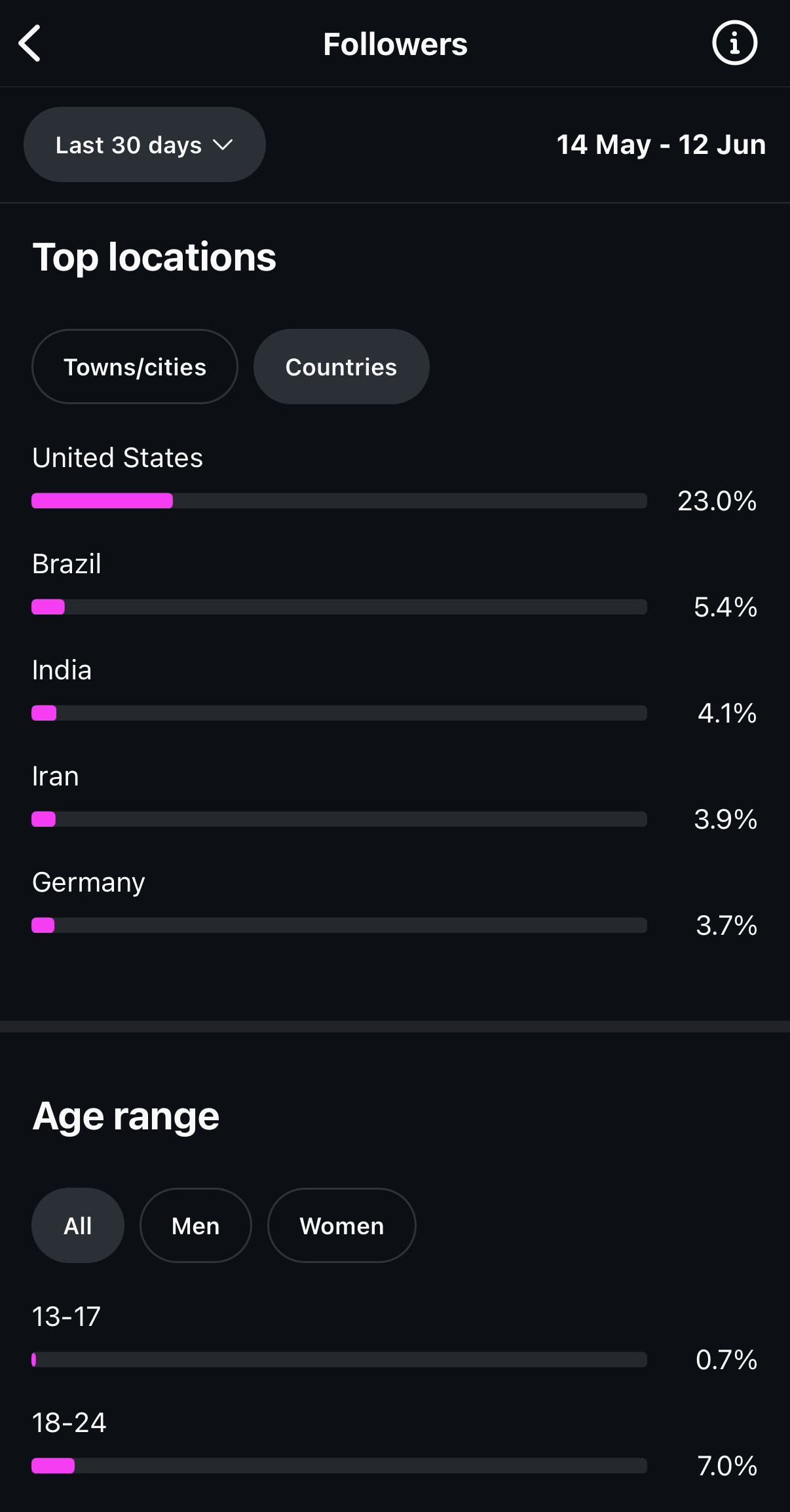Open the Last 30 days dropdown

coord(145,145)
